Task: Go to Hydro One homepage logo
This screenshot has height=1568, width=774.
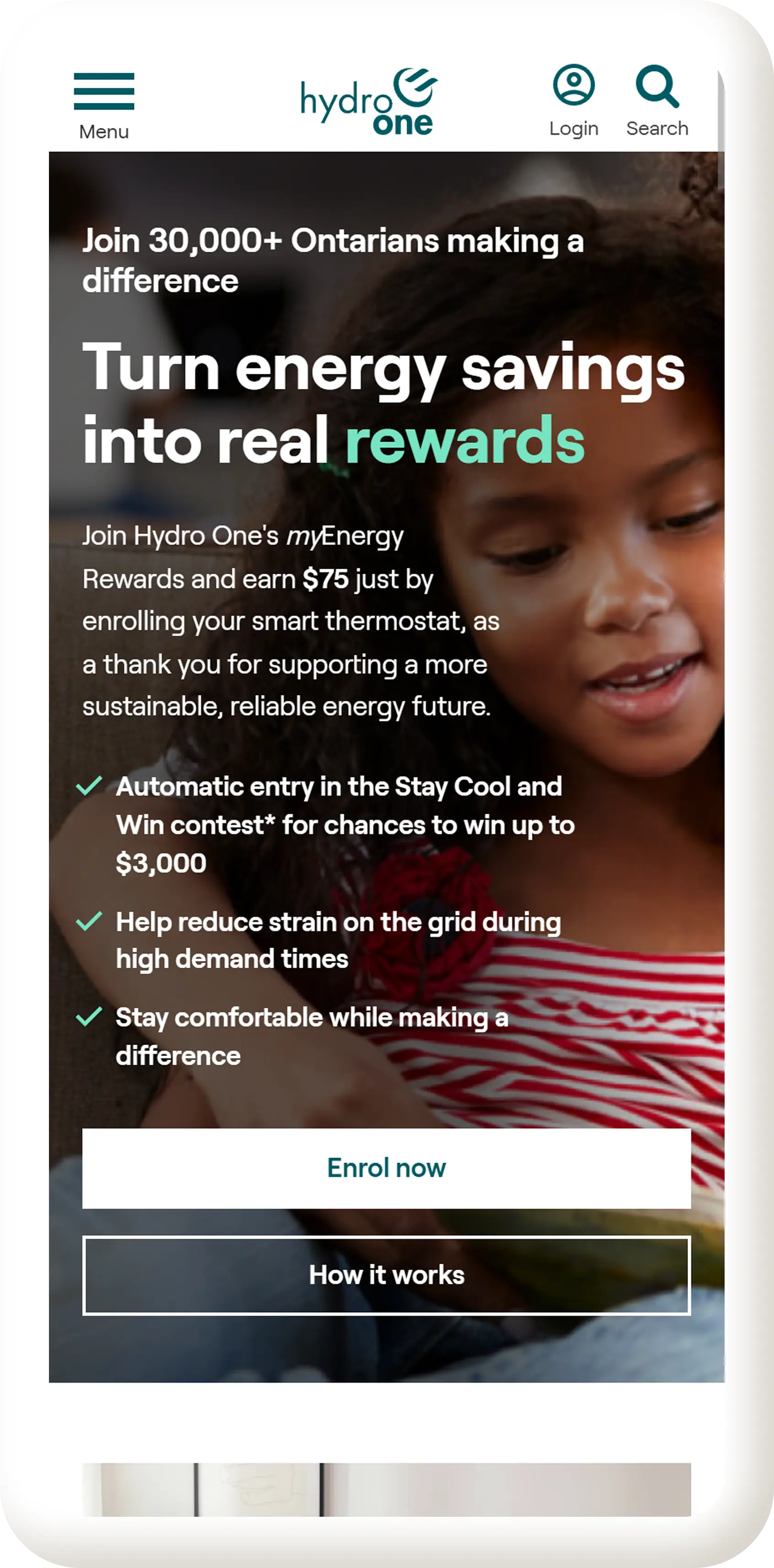Action: point(369,102)
